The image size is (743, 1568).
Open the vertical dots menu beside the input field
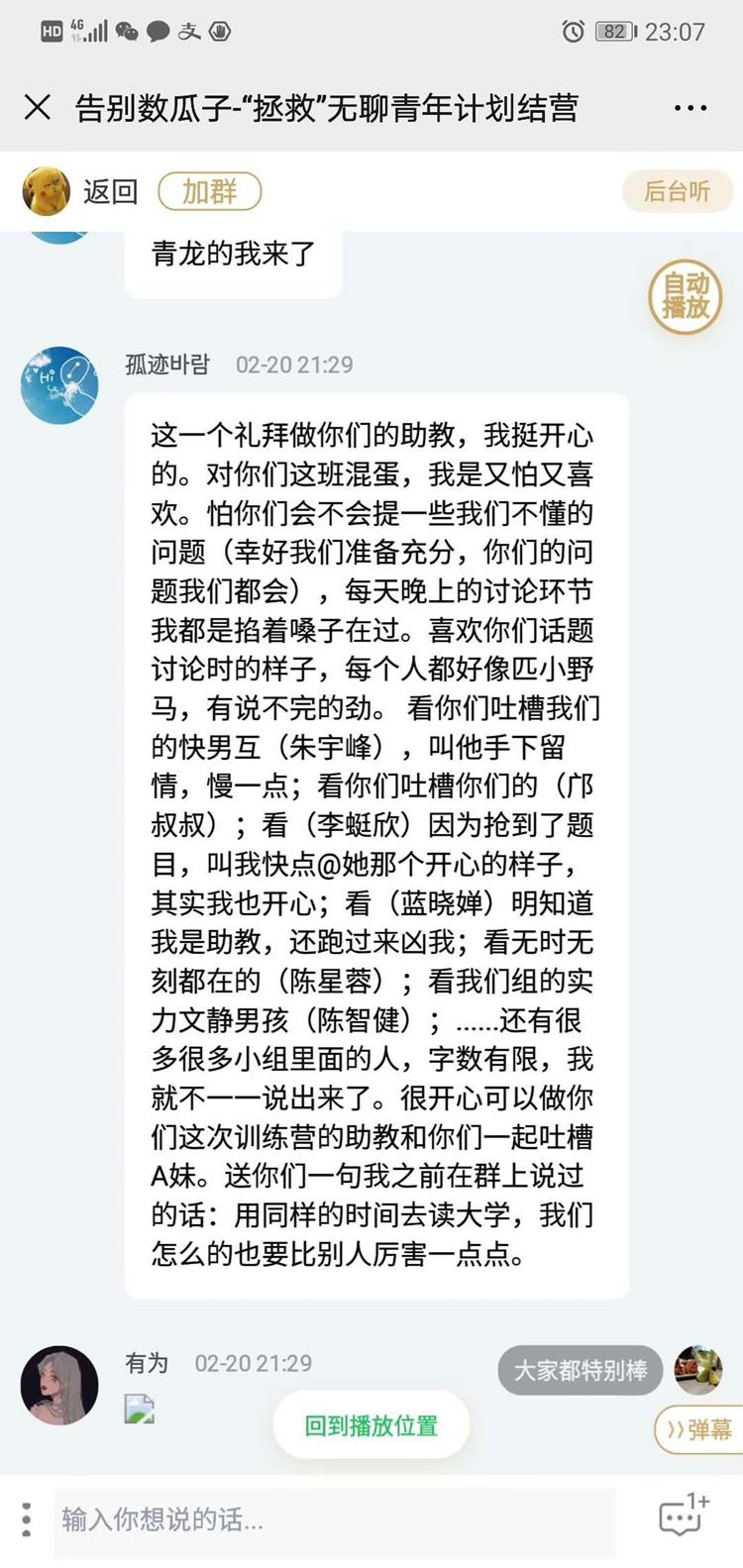(x=27, y=1518)
